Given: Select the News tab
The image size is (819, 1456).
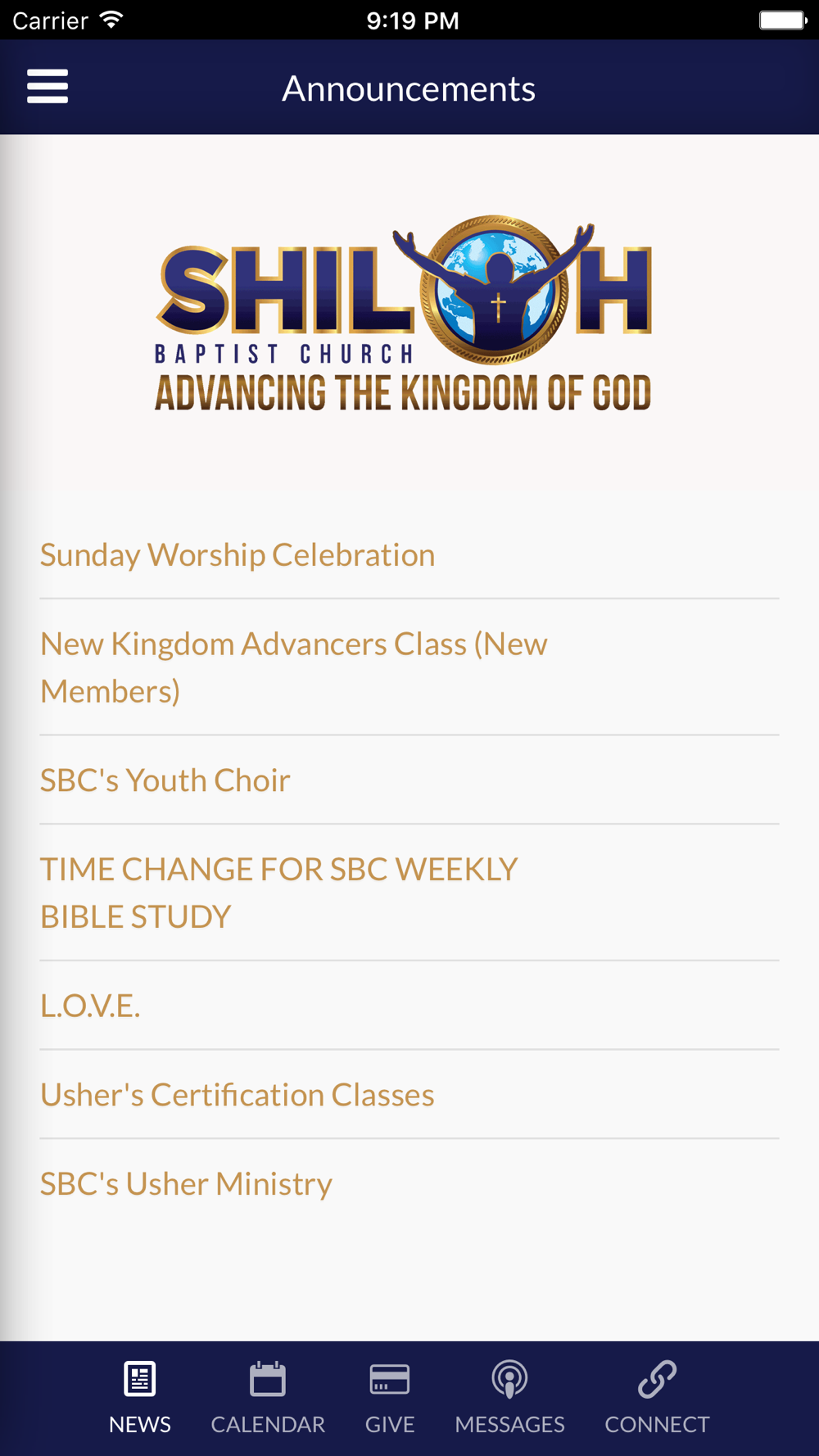Looking at the screenshot, I should point(140,1398).
